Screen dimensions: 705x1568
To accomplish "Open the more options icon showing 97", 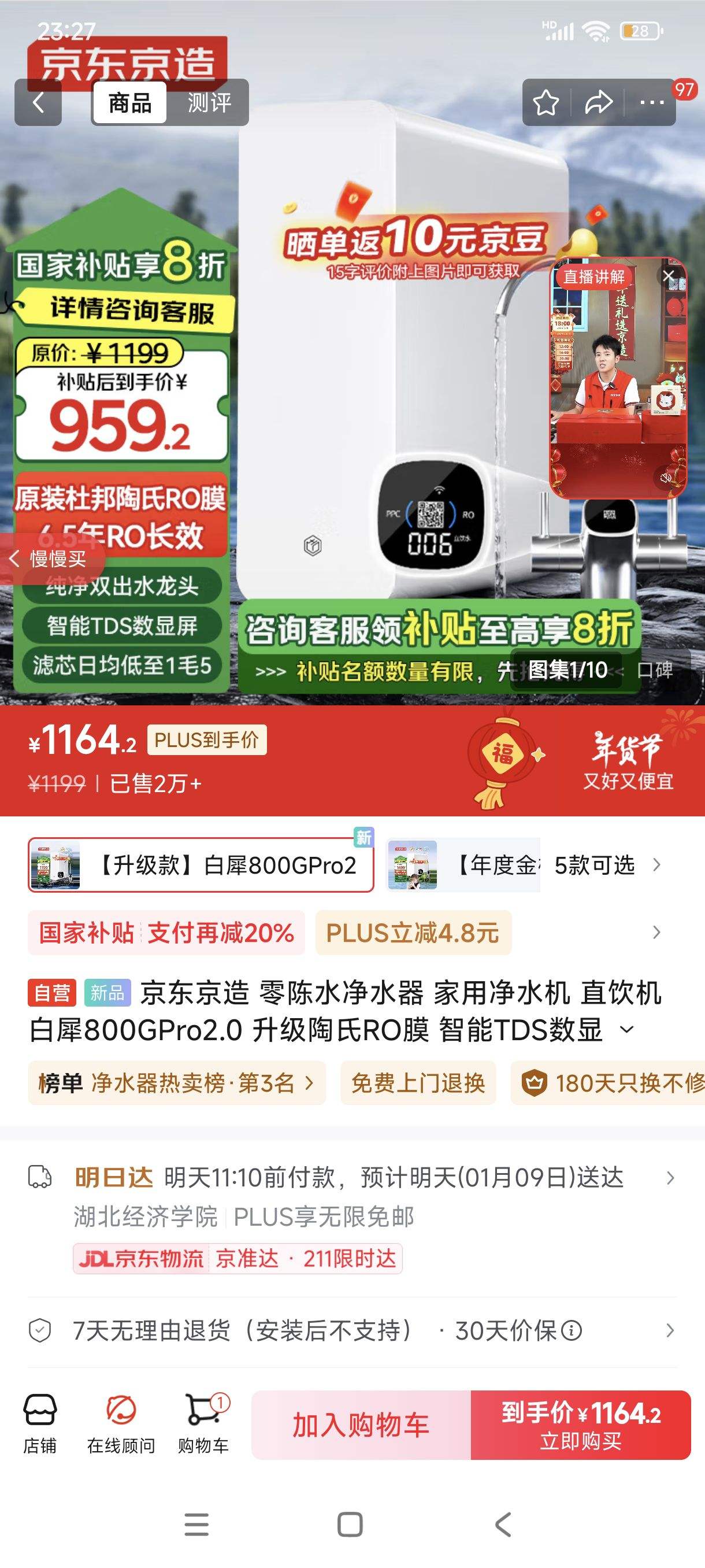I will tap(652, 103).
